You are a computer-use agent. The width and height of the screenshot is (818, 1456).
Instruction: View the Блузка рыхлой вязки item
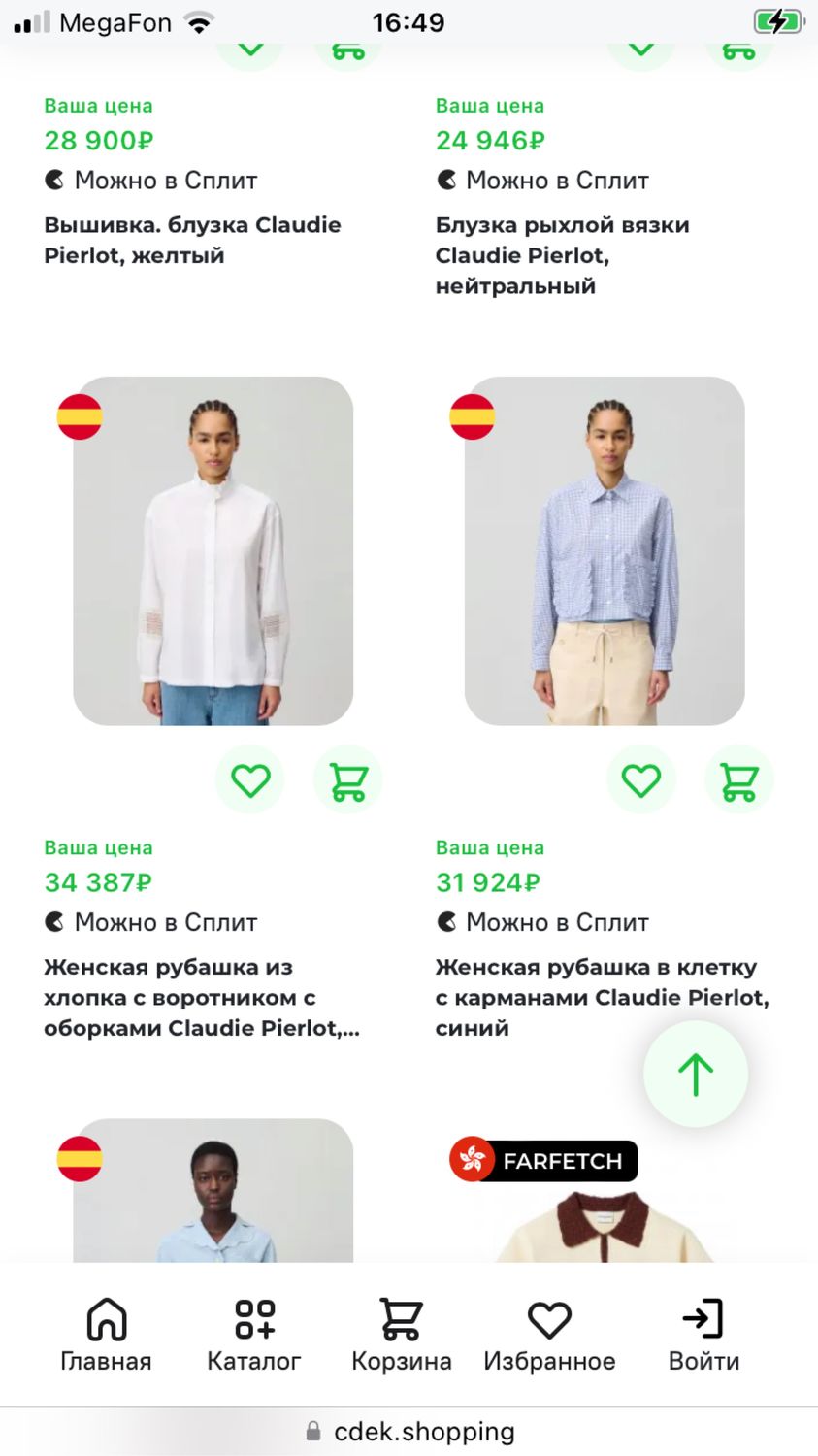coord(563,255)
